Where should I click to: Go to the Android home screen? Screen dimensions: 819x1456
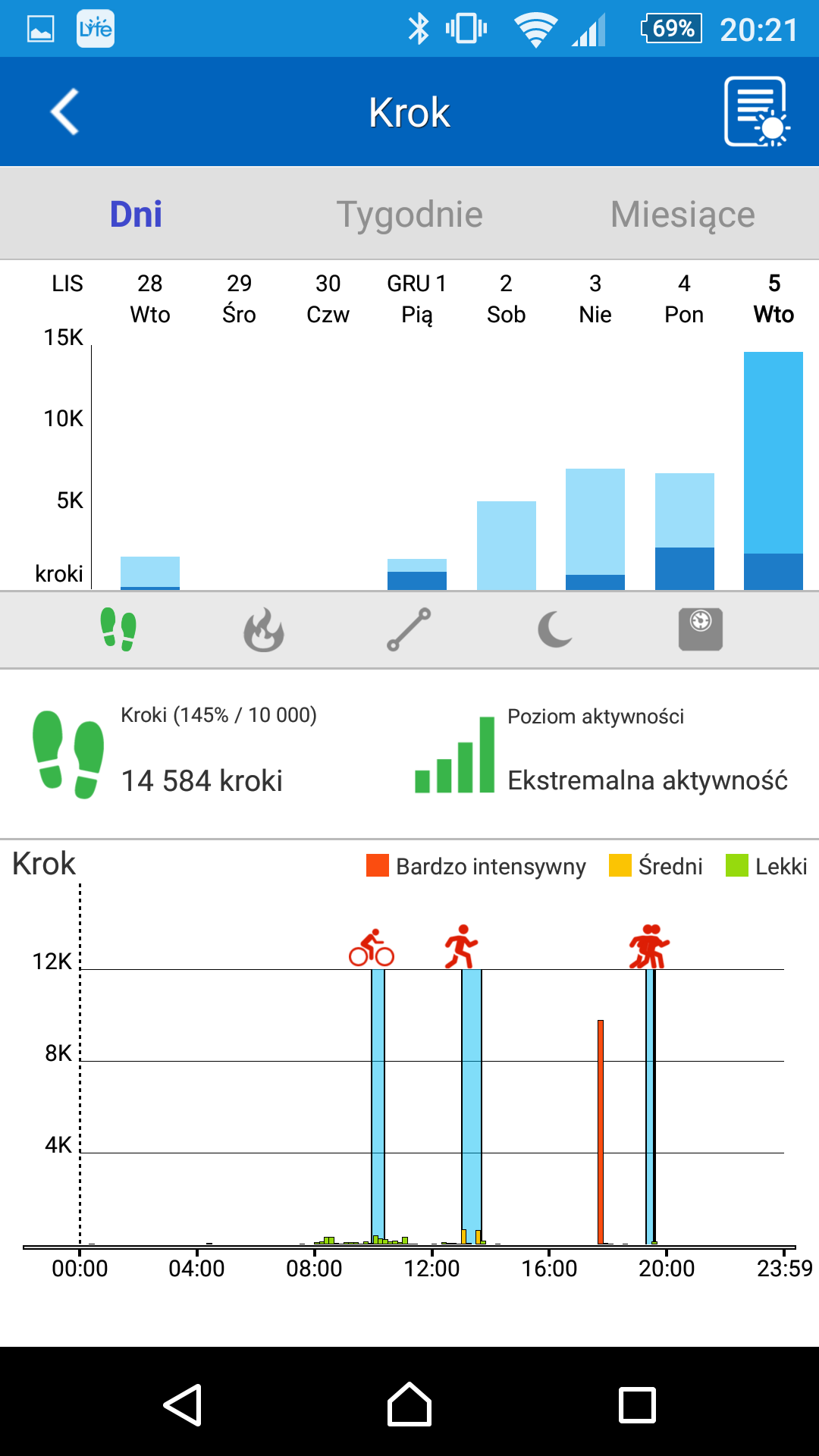coord(409,1404)
